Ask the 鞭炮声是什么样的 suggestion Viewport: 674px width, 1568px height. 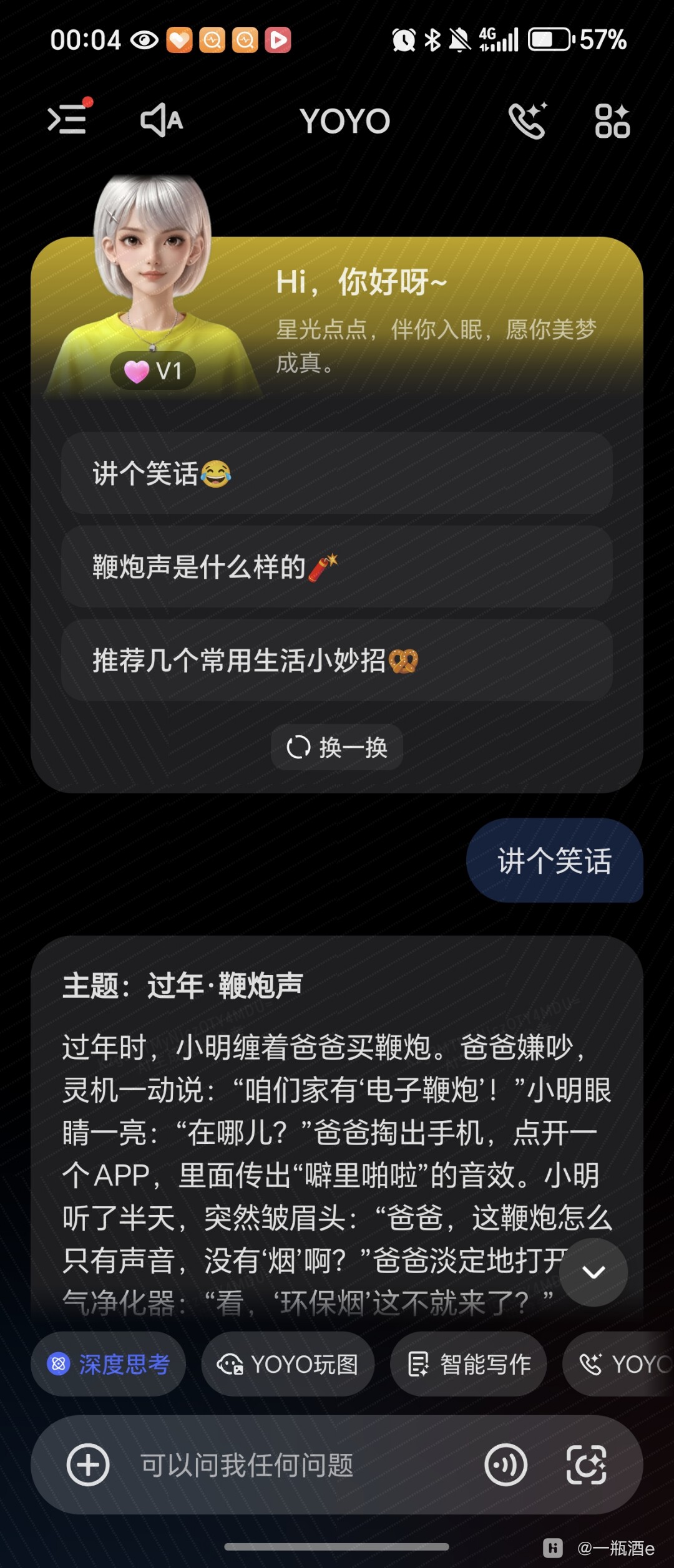[337, 568]
